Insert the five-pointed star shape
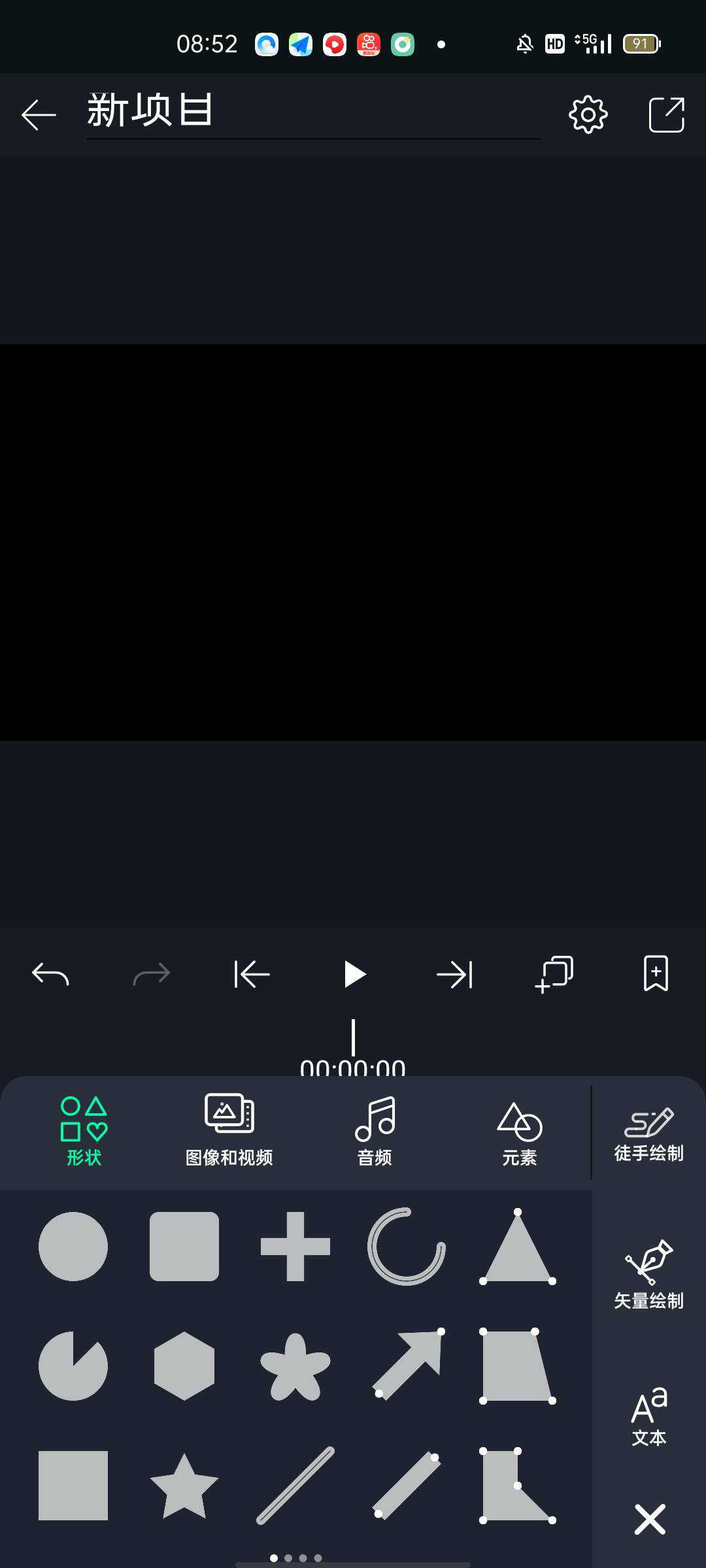 [184, 1486]
